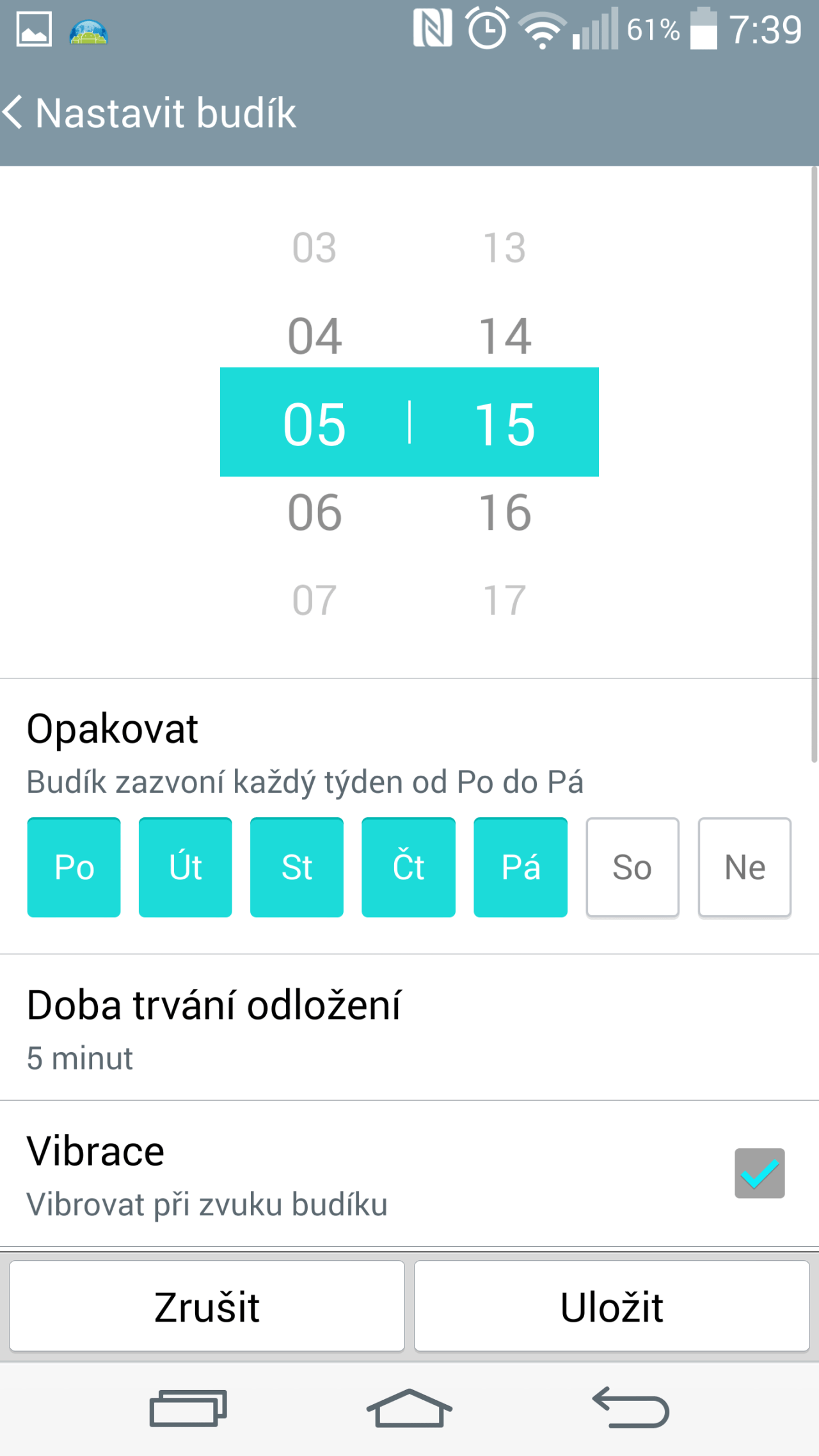Go to the home screen
Image resolution: width=819 pixels, height=1456 pixels.
click(409, 1408)
